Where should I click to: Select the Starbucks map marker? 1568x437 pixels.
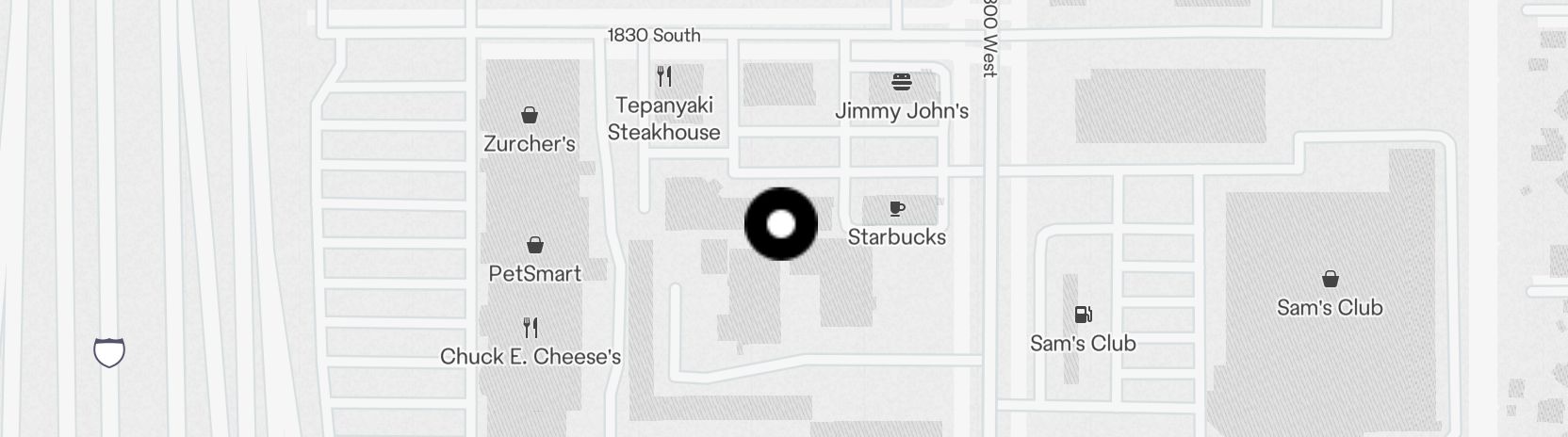point(896,209)
